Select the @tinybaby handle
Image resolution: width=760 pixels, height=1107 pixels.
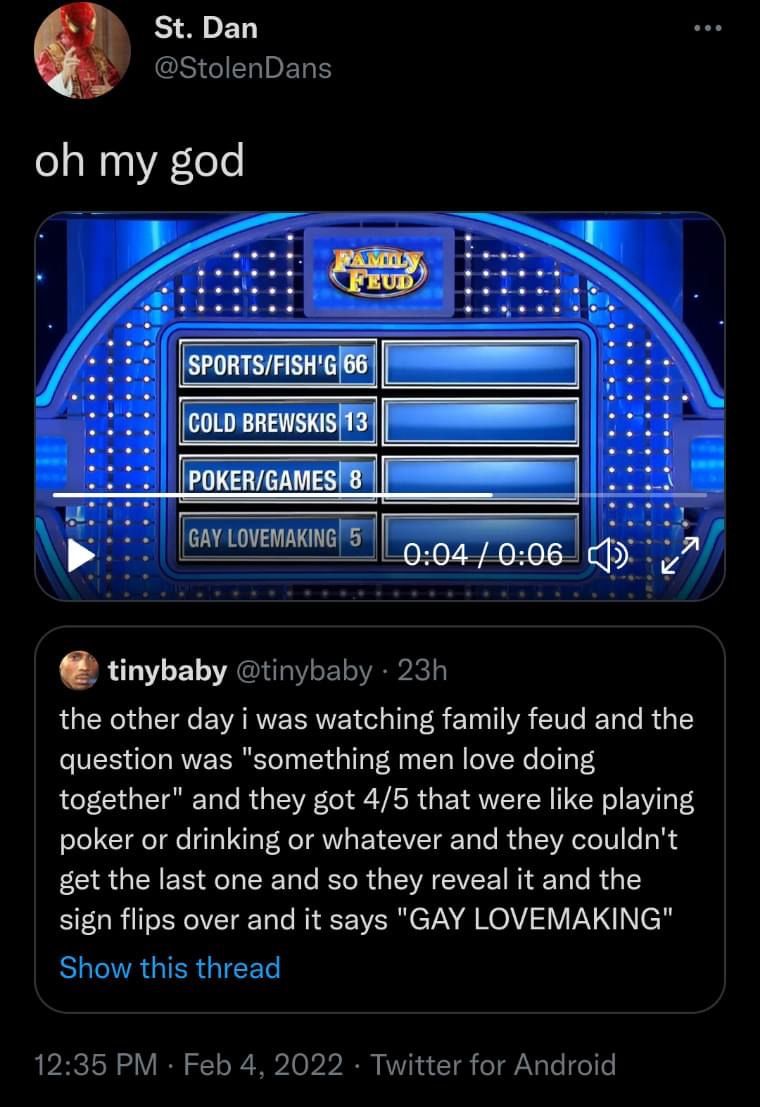coord(306,672)
